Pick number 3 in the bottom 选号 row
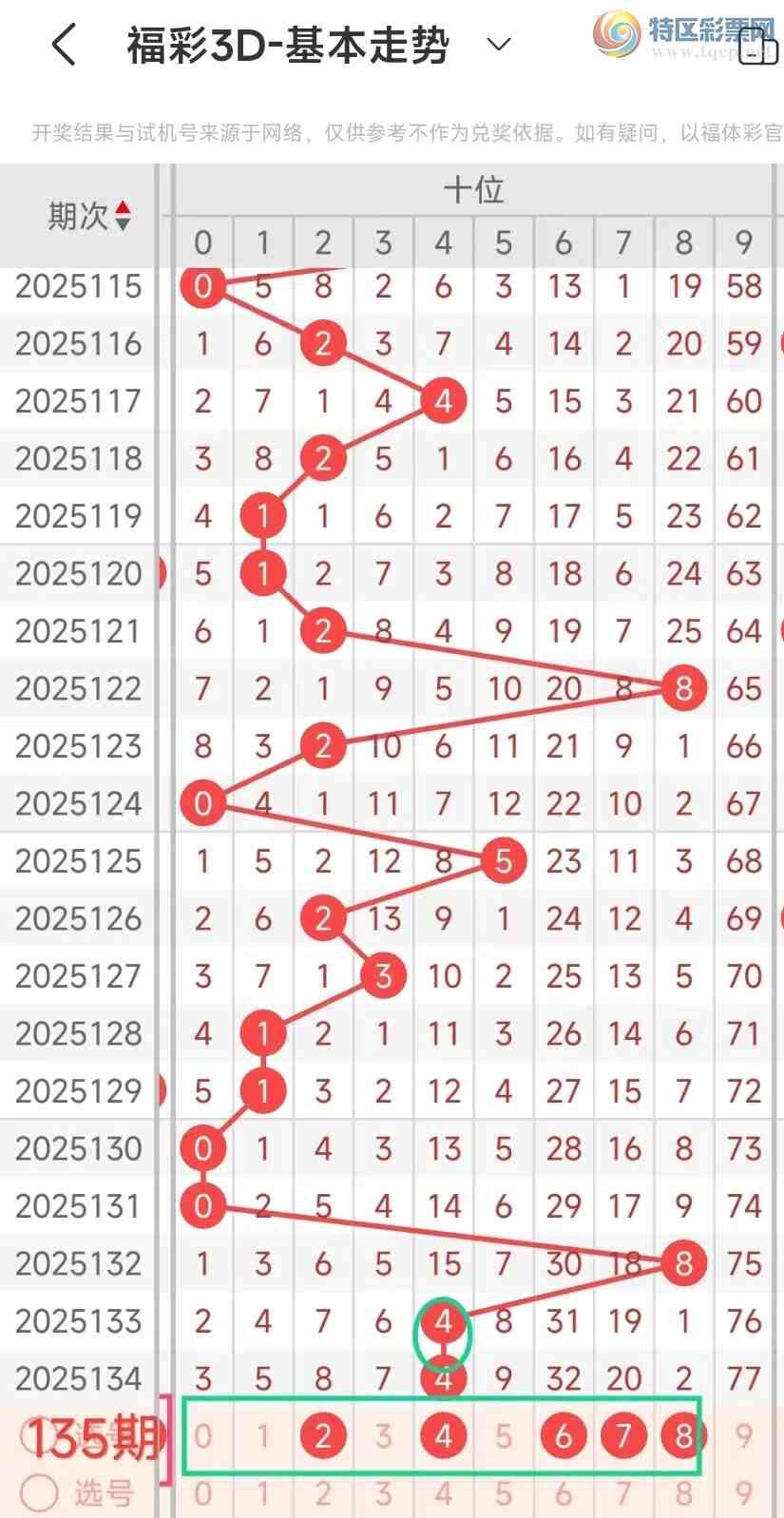Screen dimensions: 784x1518 coord(383,1493)
